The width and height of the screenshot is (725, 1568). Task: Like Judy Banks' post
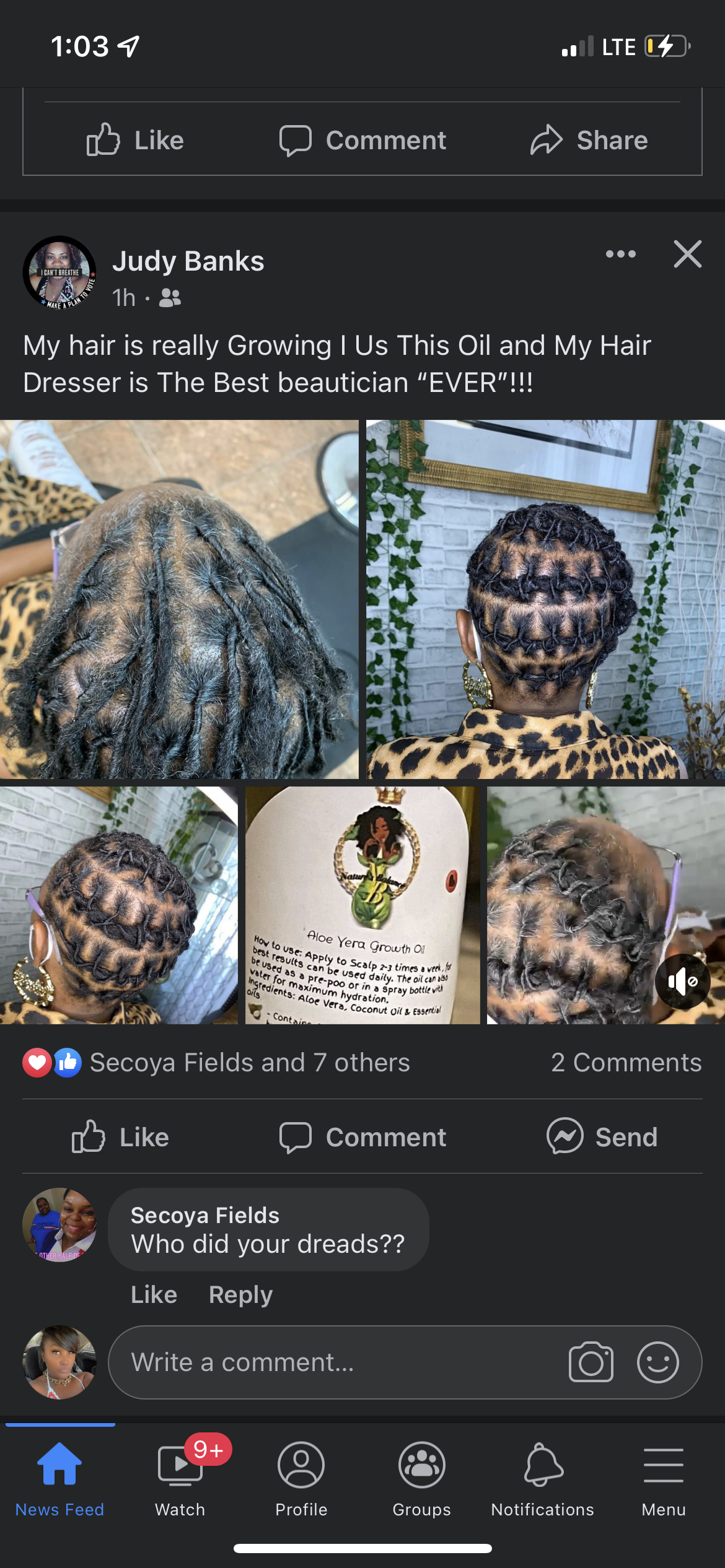tap(121, 1137)
